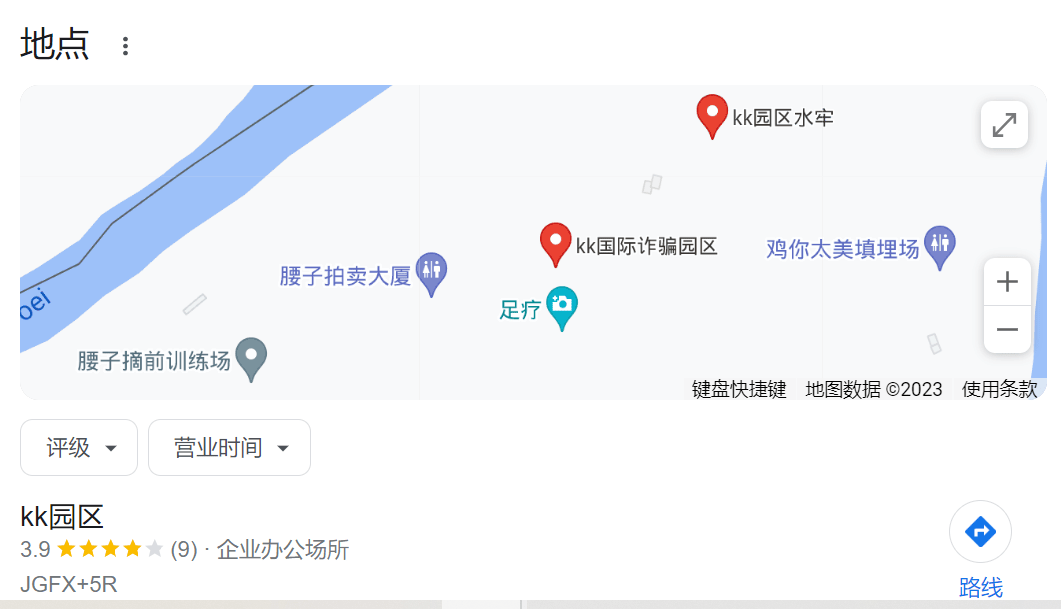The image size is (1061, 609).
Task: Open the 营业时间 filter dropdown
Action: click(x=229, y=448)
